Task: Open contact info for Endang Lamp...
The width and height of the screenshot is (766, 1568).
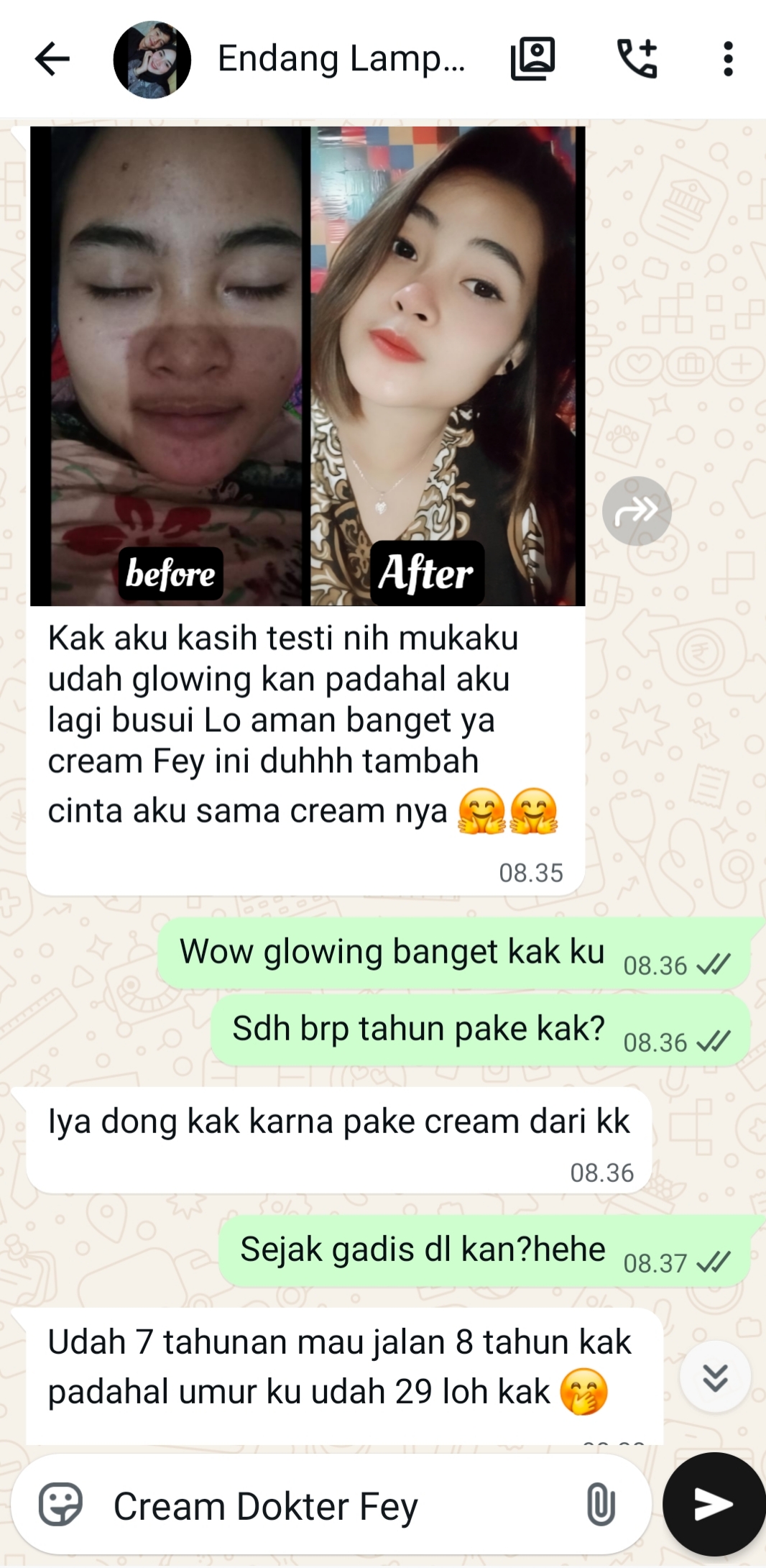Action: [x=341, y=59]
